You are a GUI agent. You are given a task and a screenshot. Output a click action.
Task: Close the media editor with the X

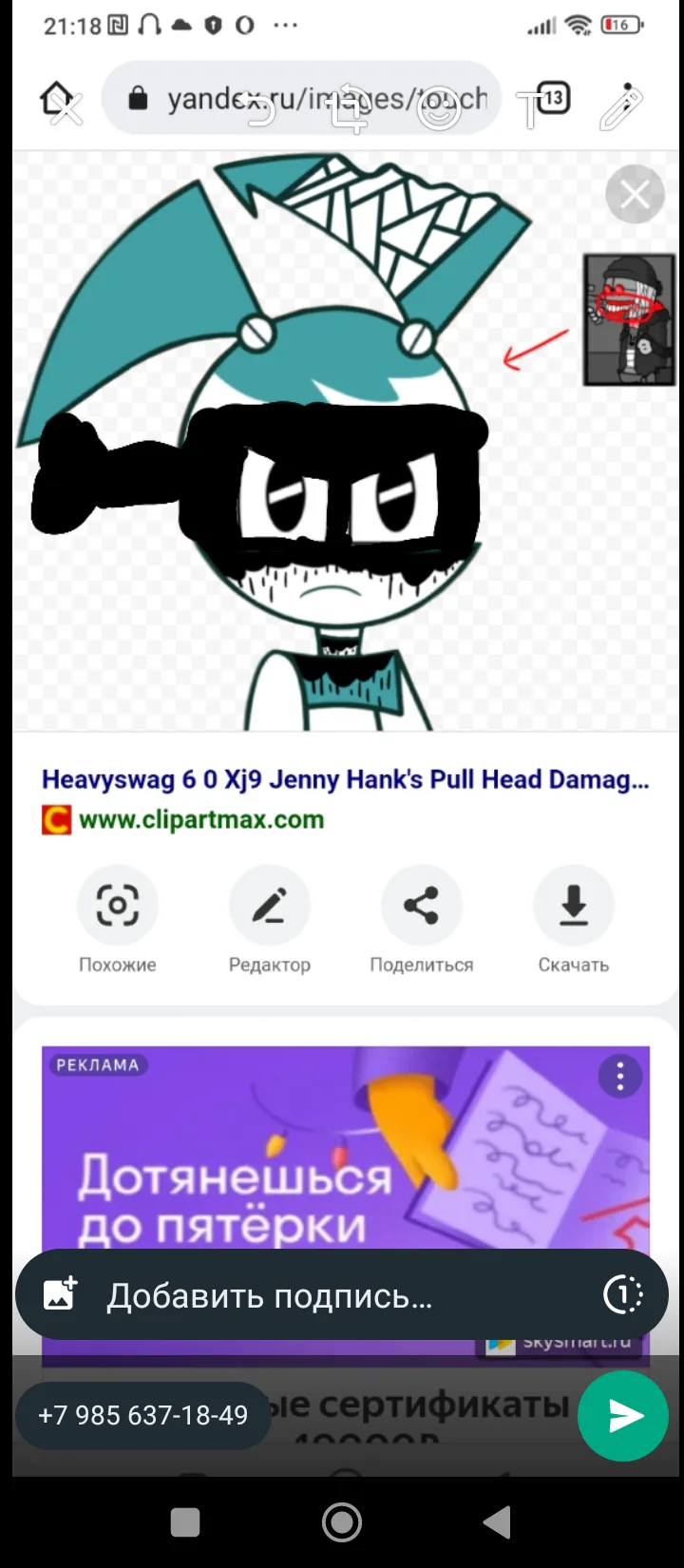(x=66, y=108)
